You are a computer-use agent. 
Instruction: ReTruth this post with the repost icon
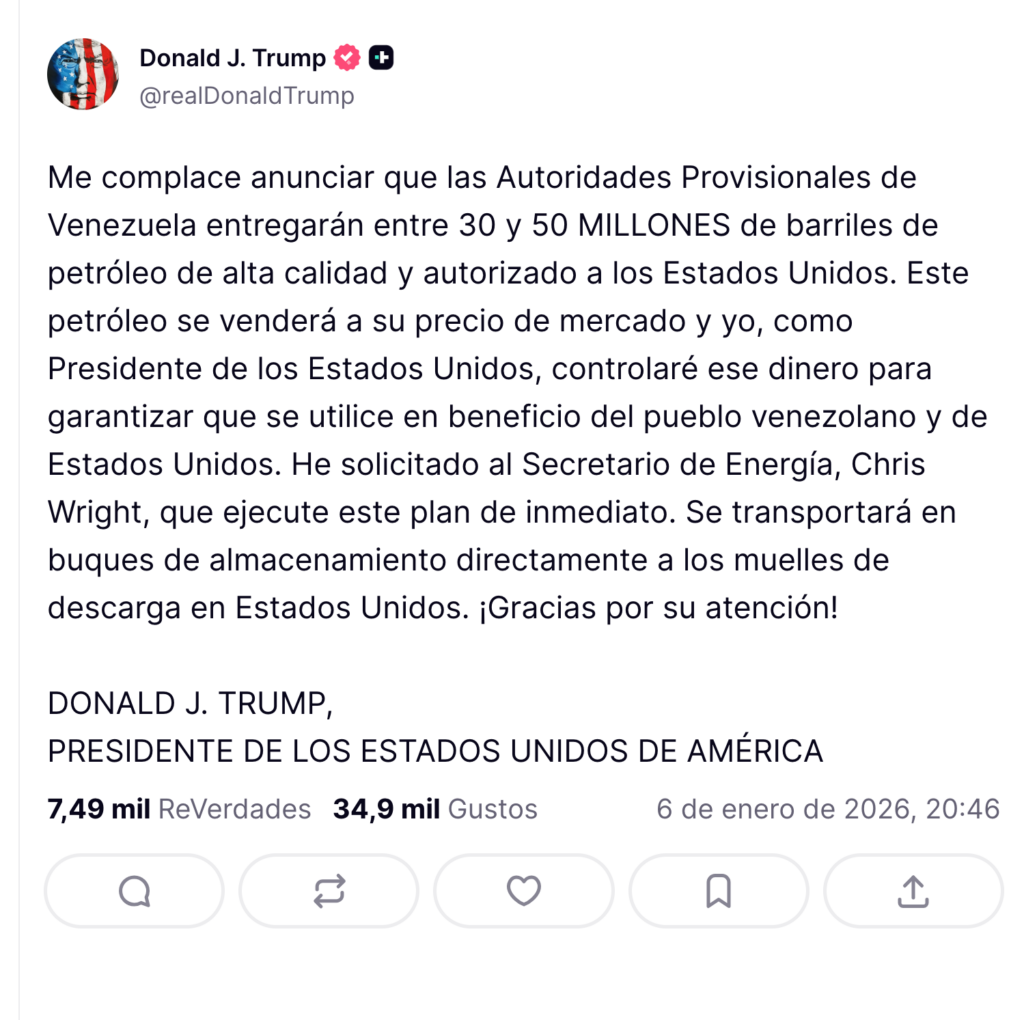point(329,890)
